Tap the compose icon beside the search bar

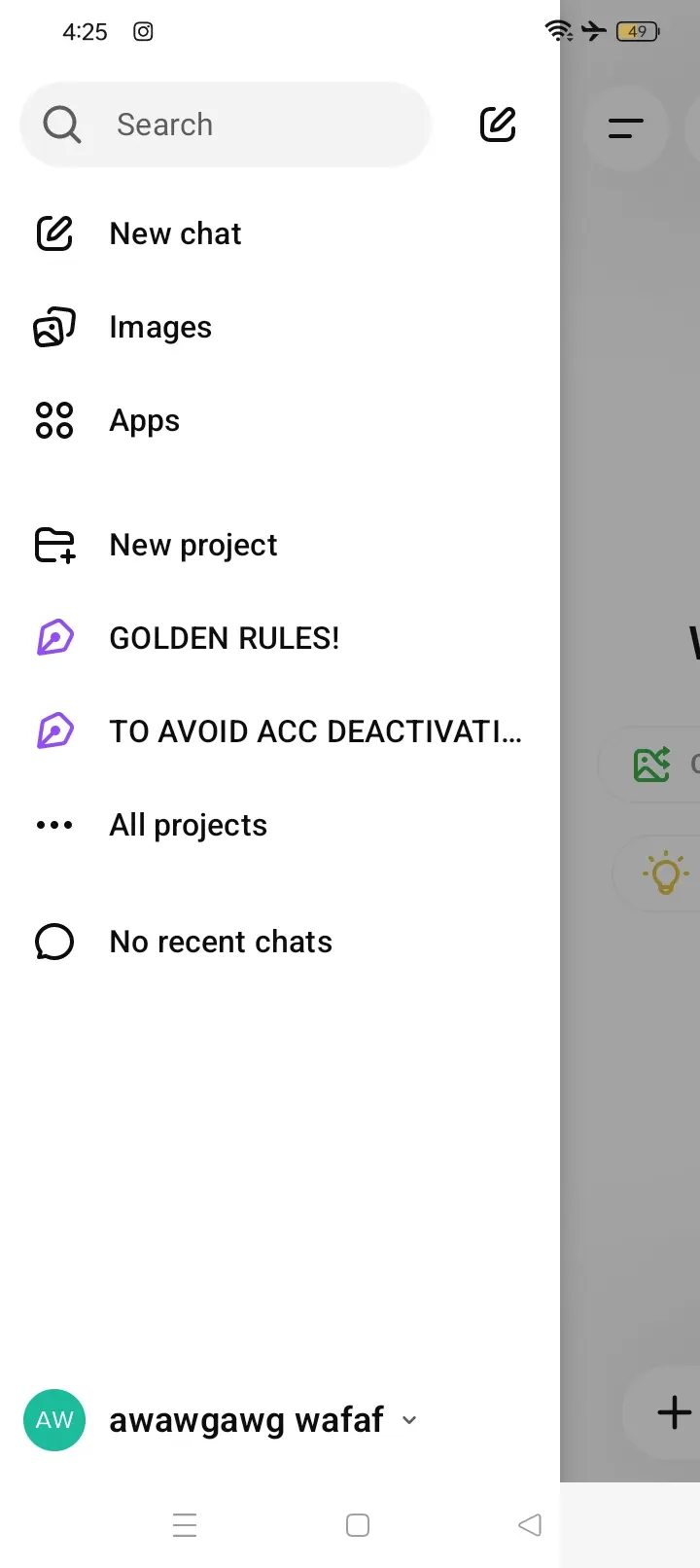click(x=498, y=125)
